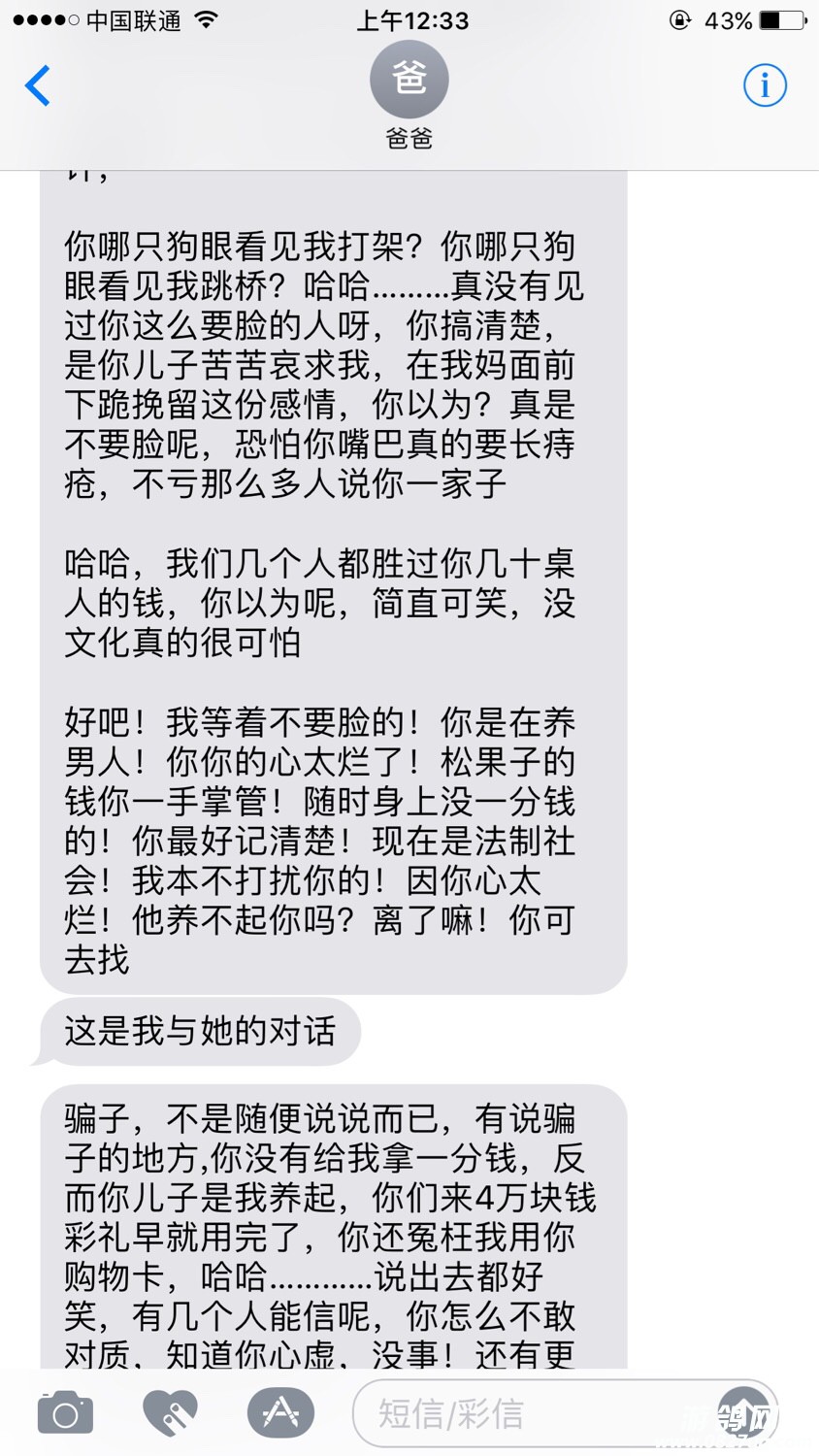819x1456 pixels.
Task: Tap the 爸爸 contact avatar
Action: (x=409, y=80)
